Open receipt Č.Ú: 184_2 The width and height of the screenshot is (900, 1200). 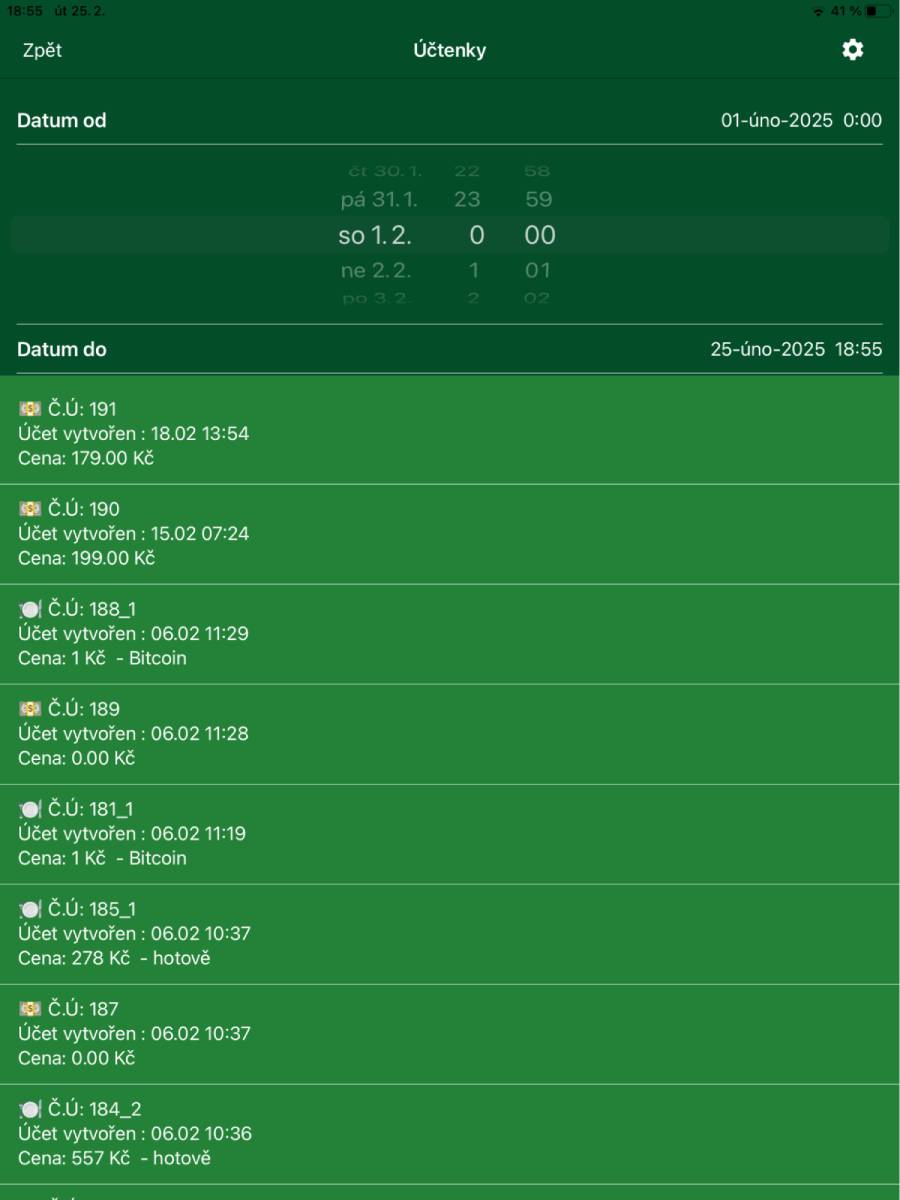point(450,1133)
